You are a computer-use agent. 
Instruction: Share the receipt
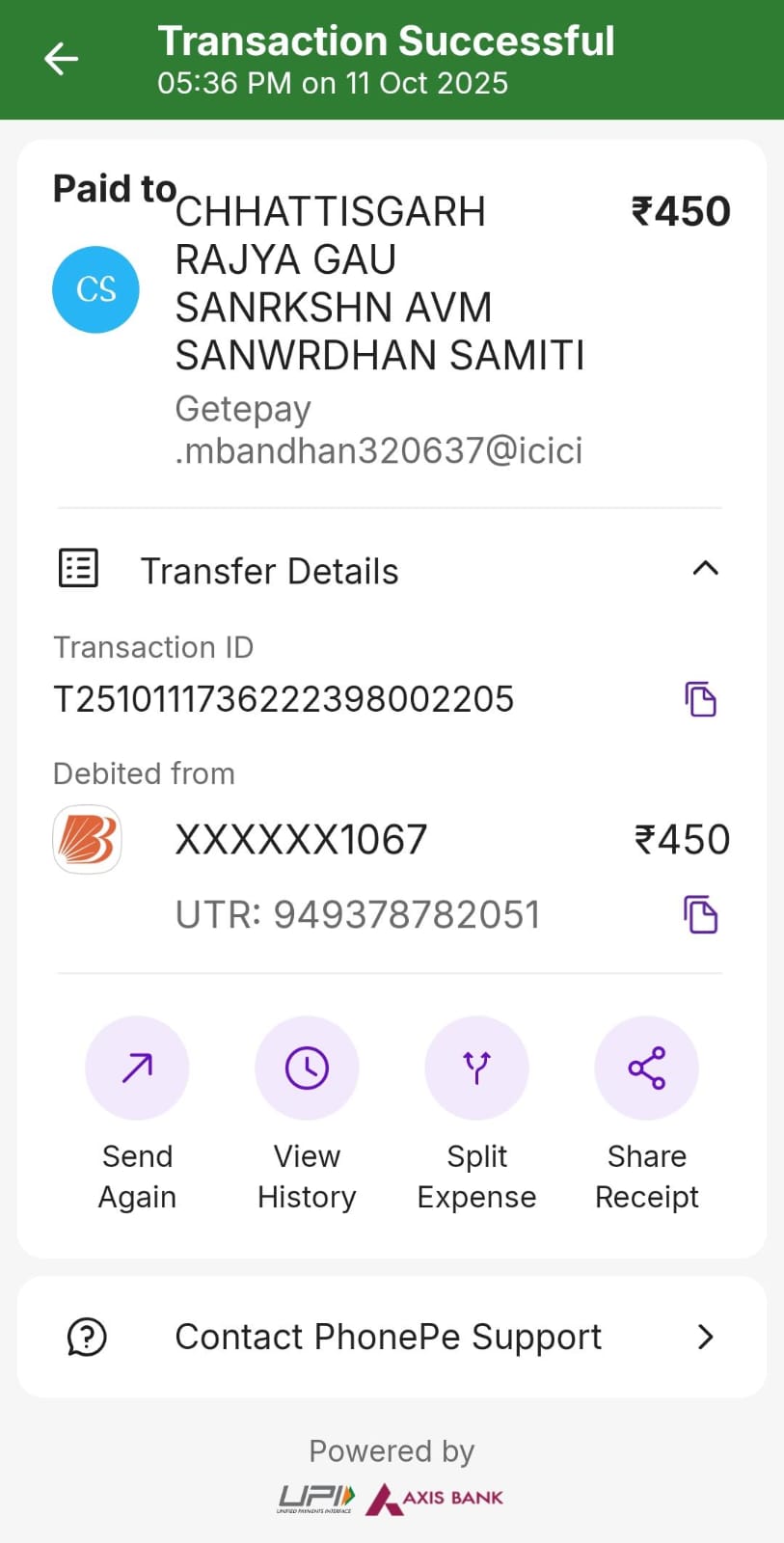(646, 1069)
